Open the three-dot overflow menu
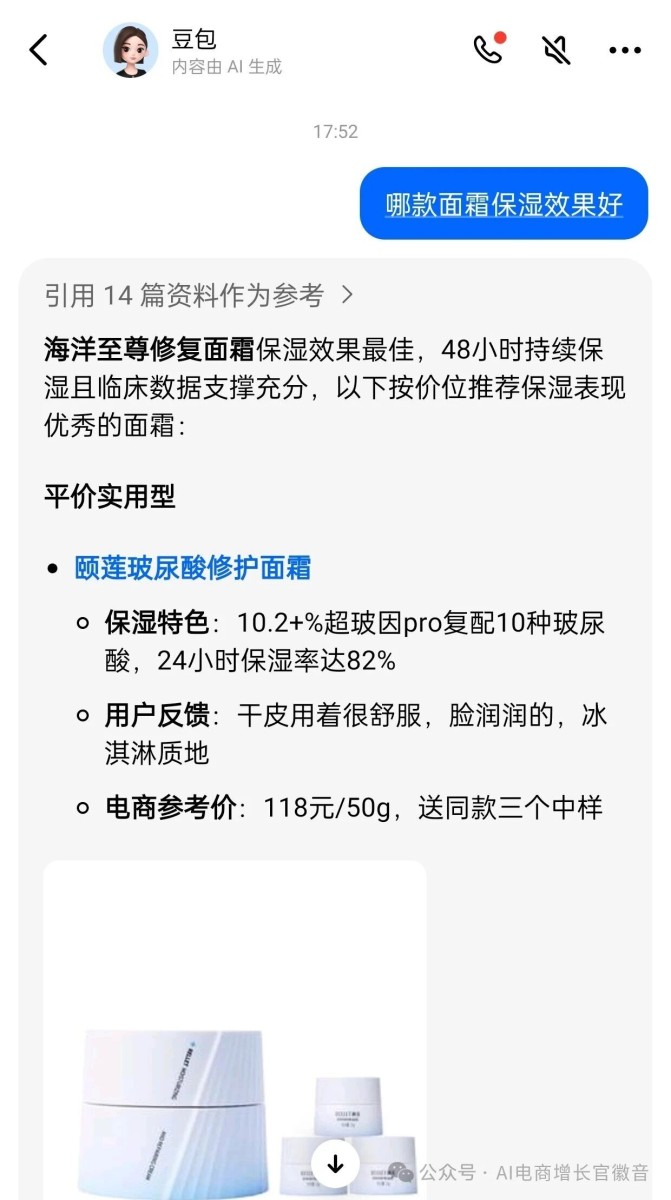 tap(625, 50)
